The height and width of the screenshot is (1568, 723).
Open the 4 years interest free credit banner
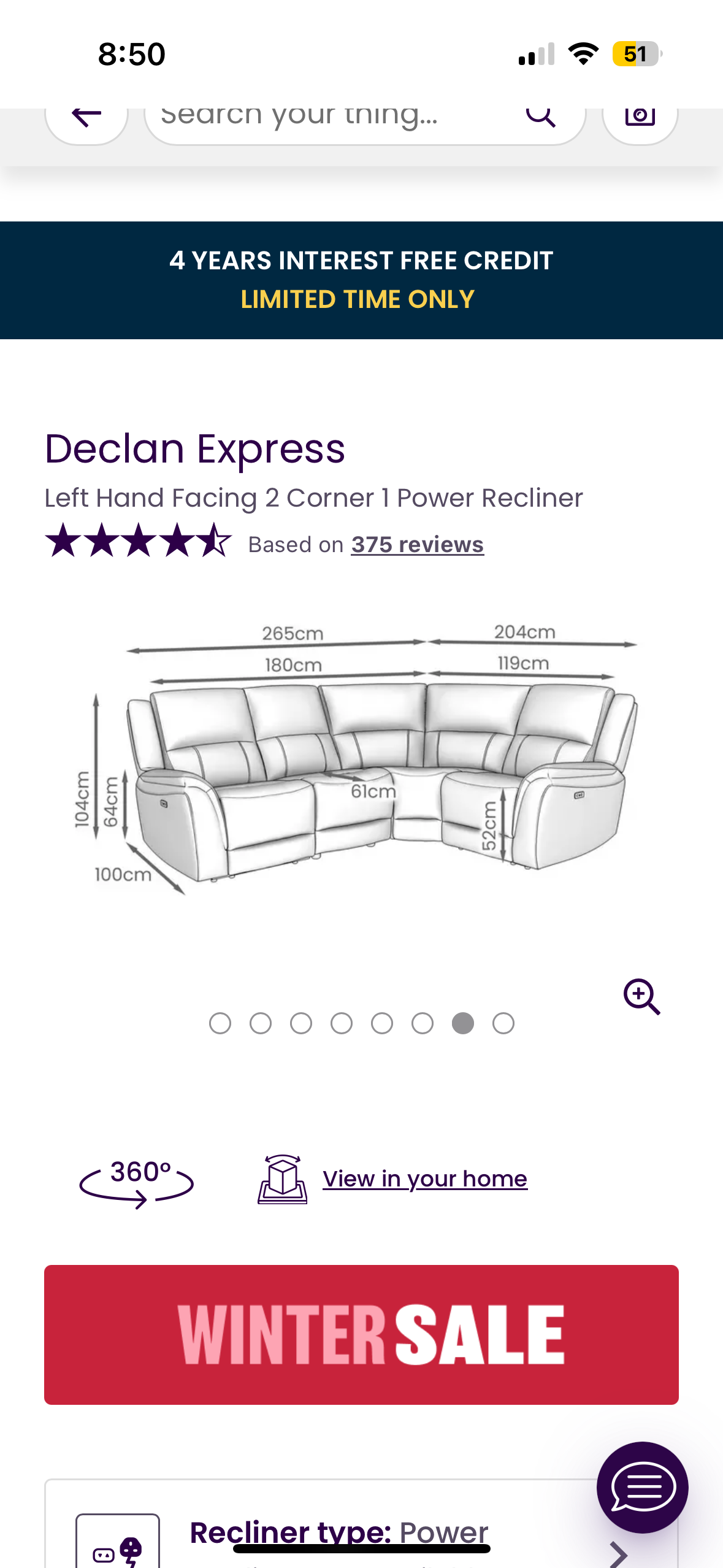pos(361,280)
